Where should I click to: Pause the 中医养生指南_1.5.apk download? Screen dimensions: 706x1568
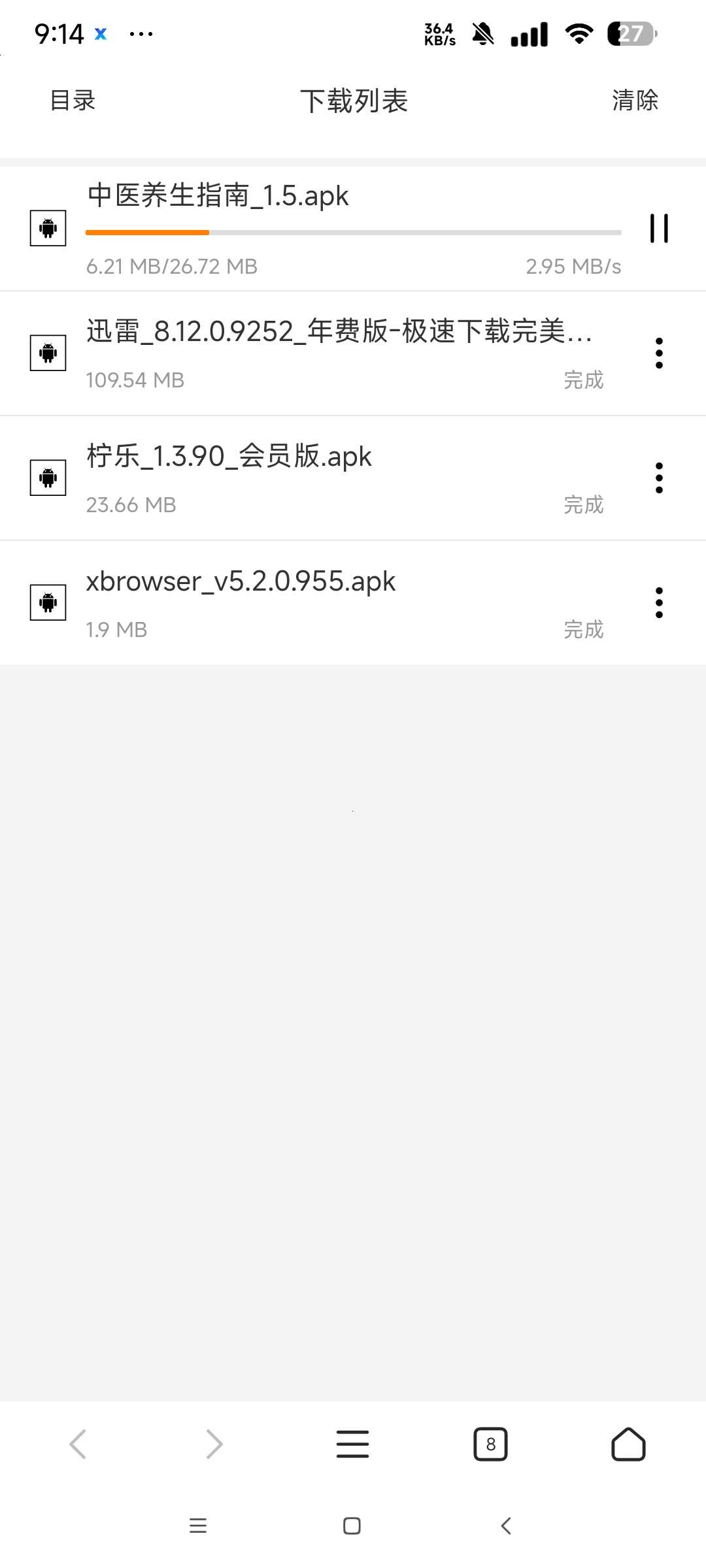(659, 228)
